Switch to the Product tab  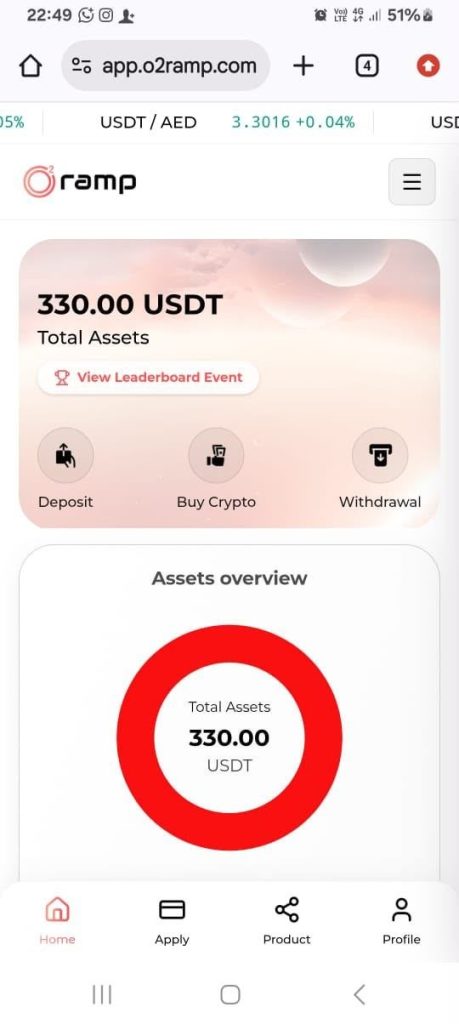287,921
